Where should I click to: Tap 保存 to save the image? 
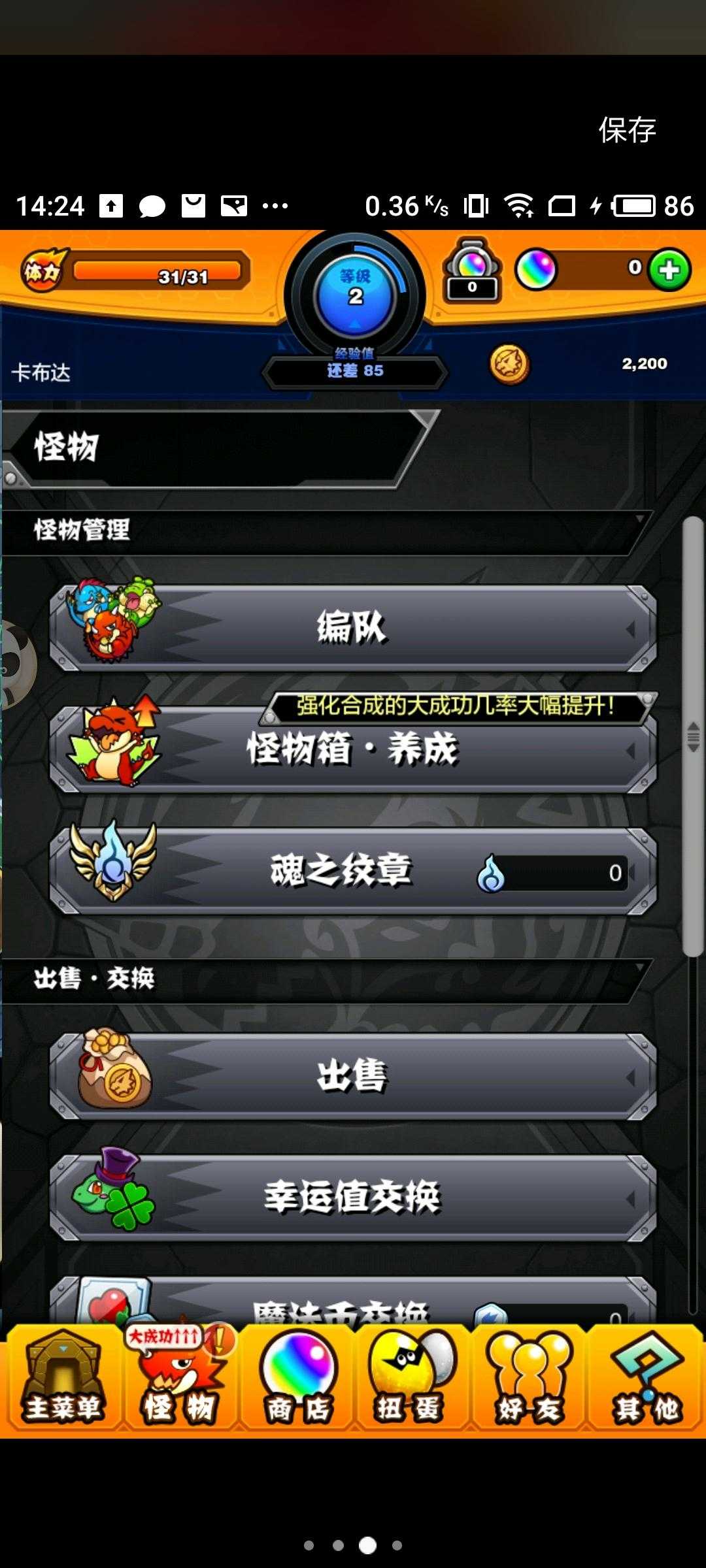coord(627,130)
